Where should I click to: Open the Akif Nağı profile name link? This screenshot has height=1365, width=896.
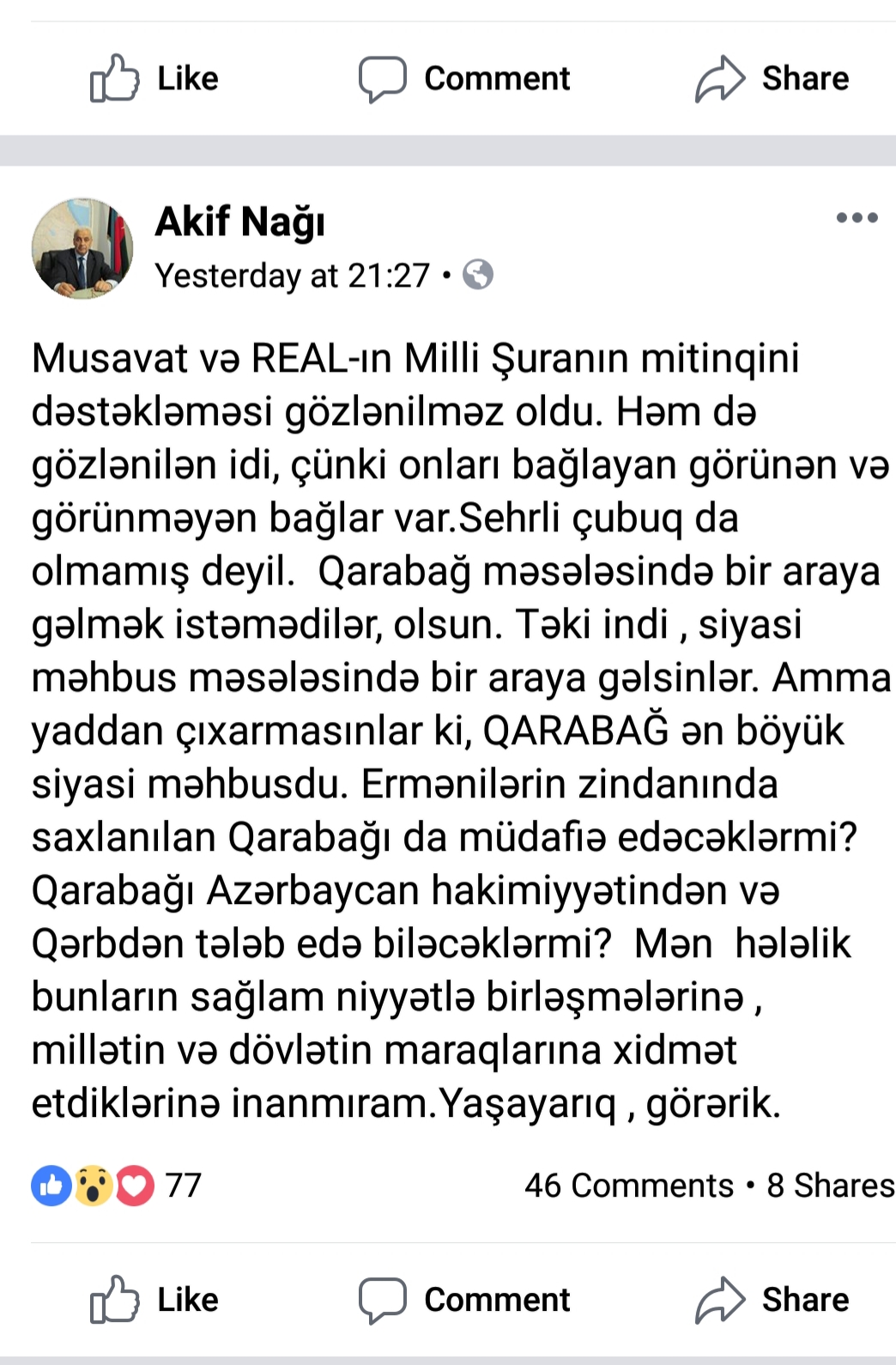[x=240, y=221]
